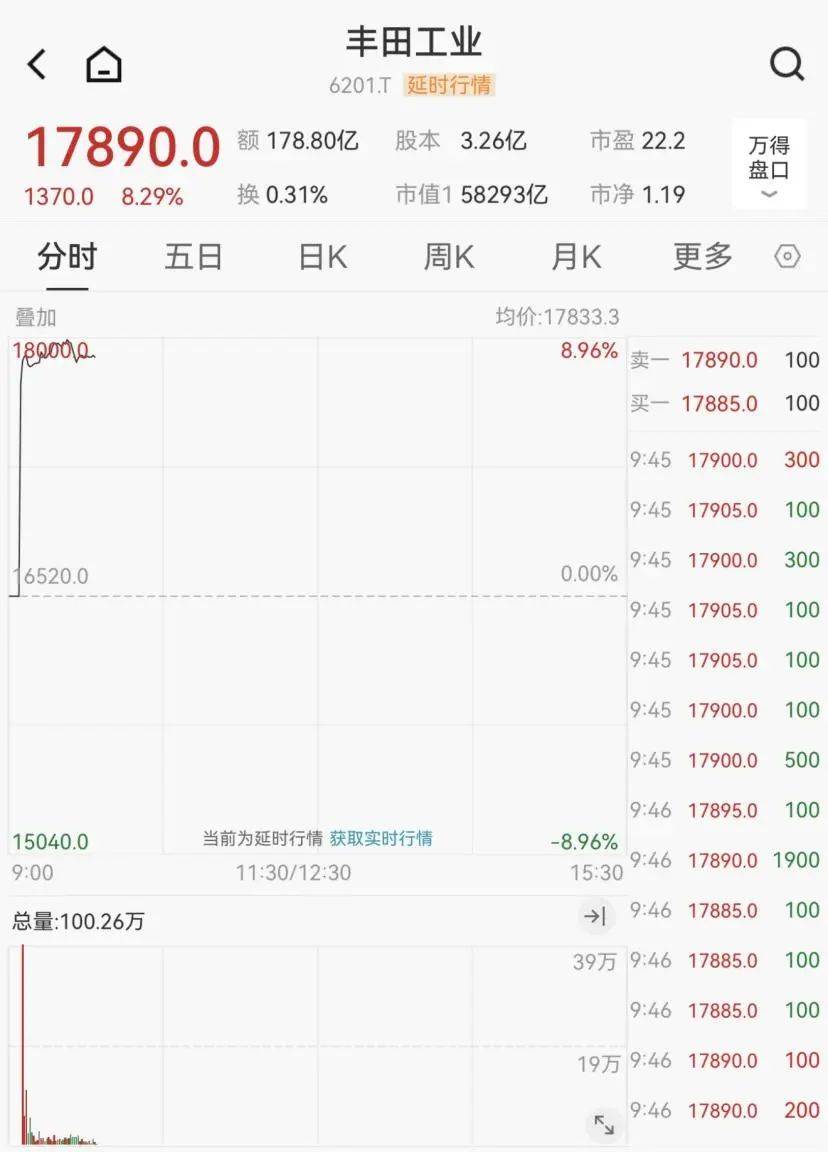This screenshot has height=1152, width=828.
Task: Open the home icon
Action: 103,62
